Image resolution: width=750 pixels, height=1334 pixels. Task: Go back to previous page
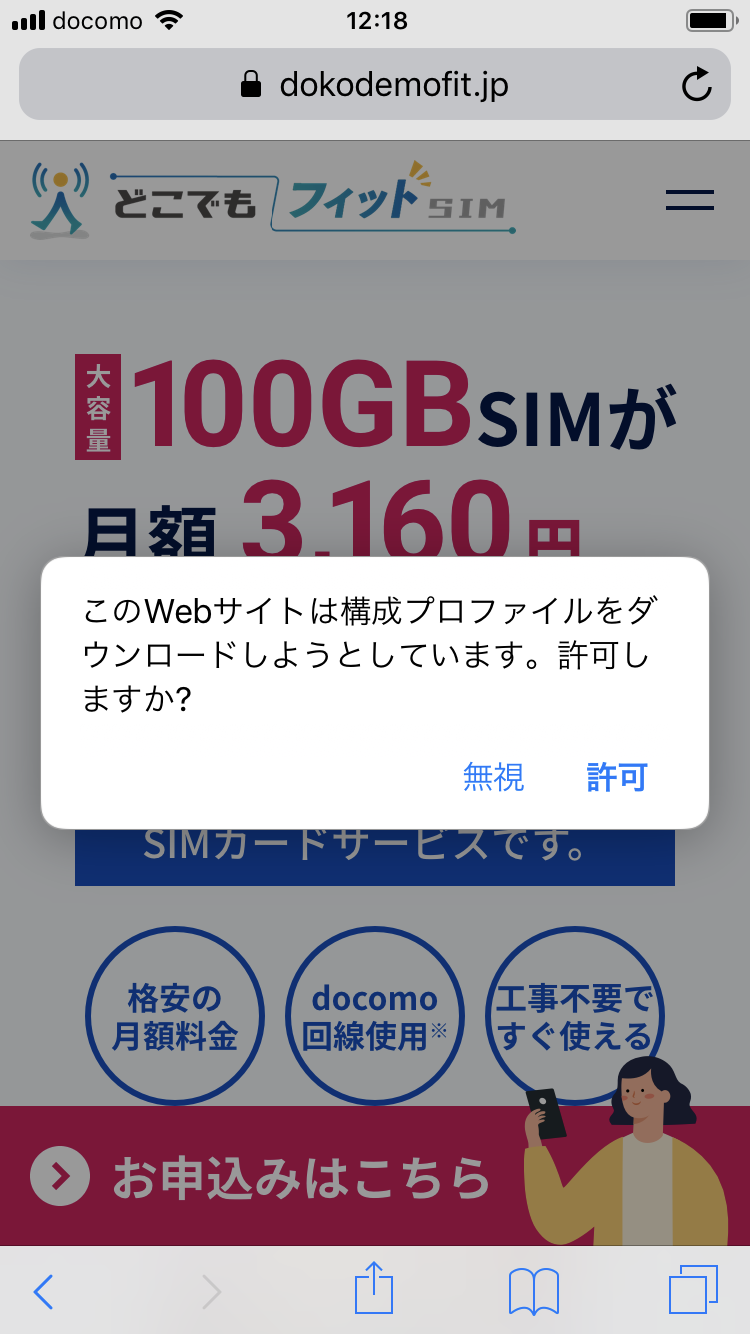[x=43, y=1291]
